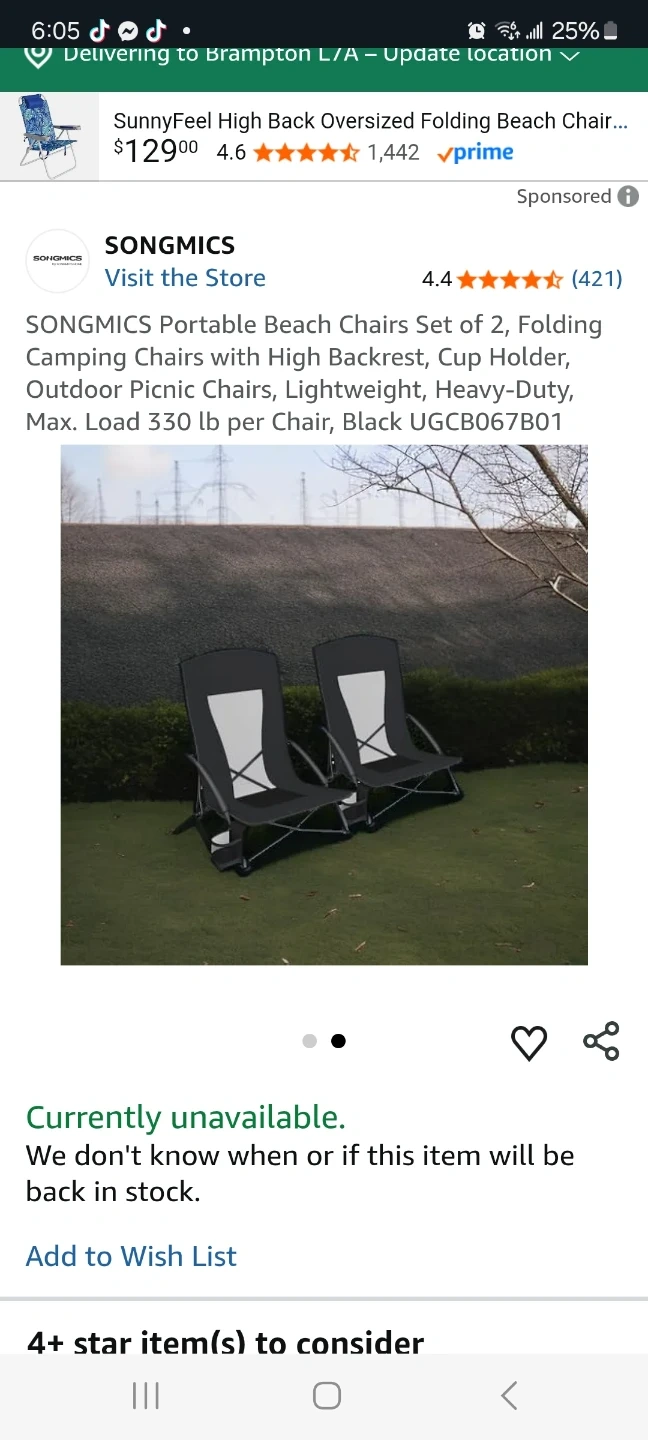Share this product listing
This screenshot has width=648, height=1440.
tap(601, 1041)
